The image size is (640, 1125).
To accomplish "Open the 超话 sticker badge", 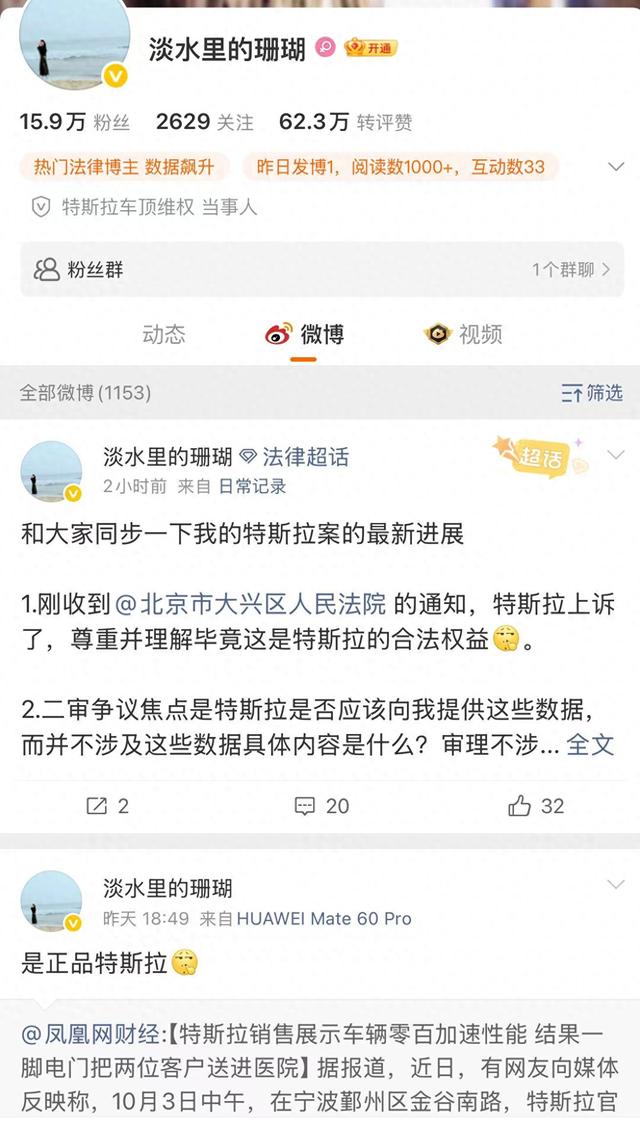I will click(540, 455).
